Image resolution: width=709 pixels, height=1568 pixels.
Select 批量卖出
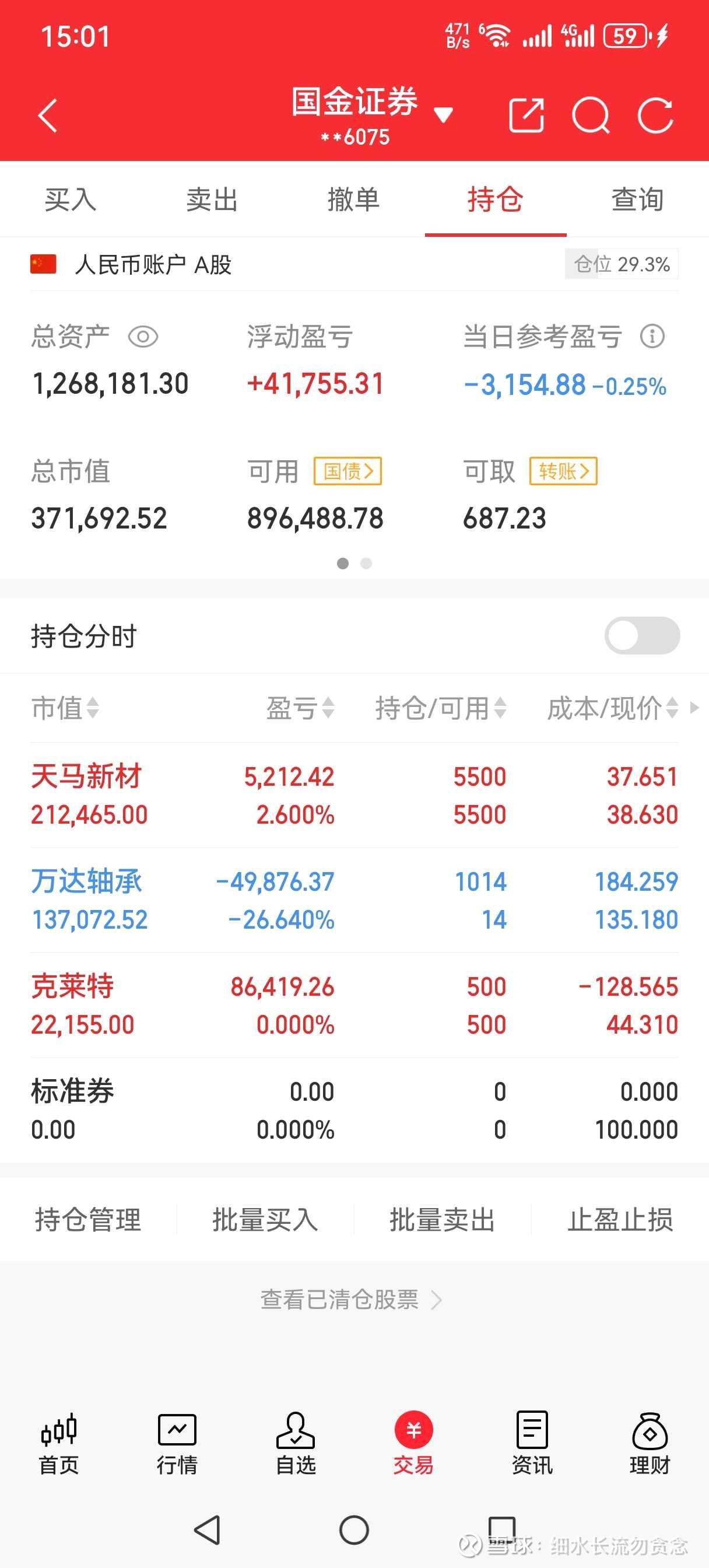443,1220
